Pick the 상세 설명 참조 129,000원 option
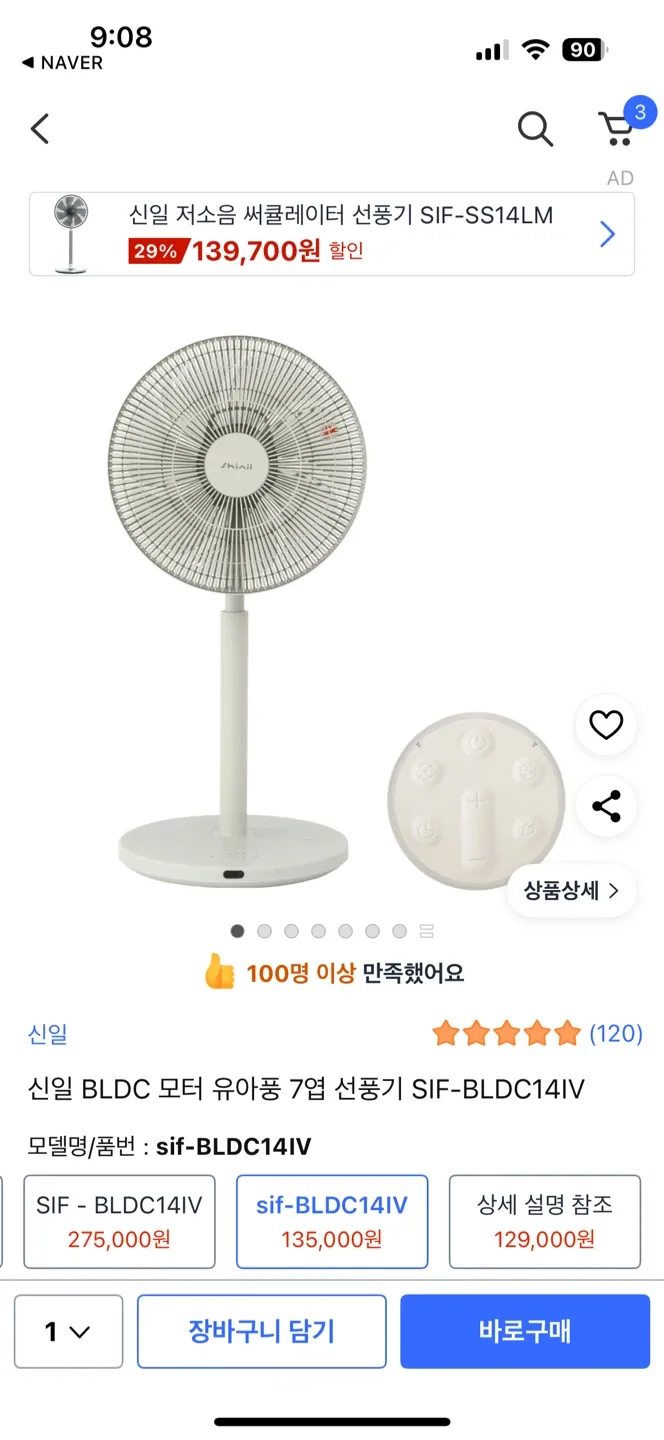664x1440 pixels. pos(544,1221)
